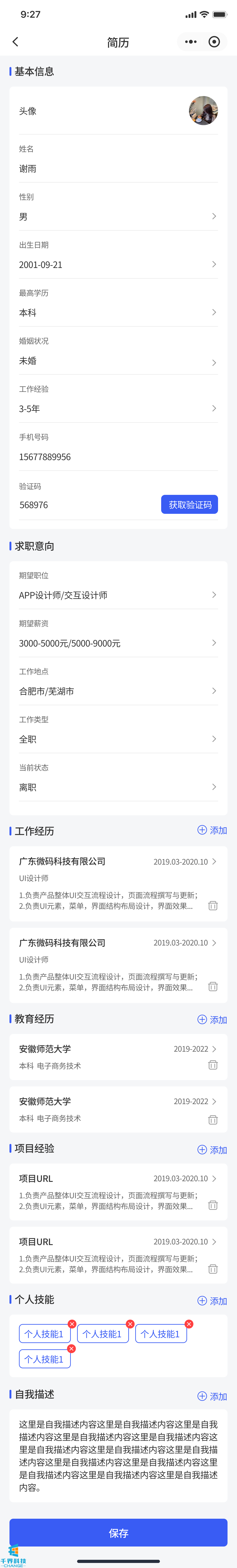Tap the 获取验证码 button

pyautogui.click(x=189, y=505)
